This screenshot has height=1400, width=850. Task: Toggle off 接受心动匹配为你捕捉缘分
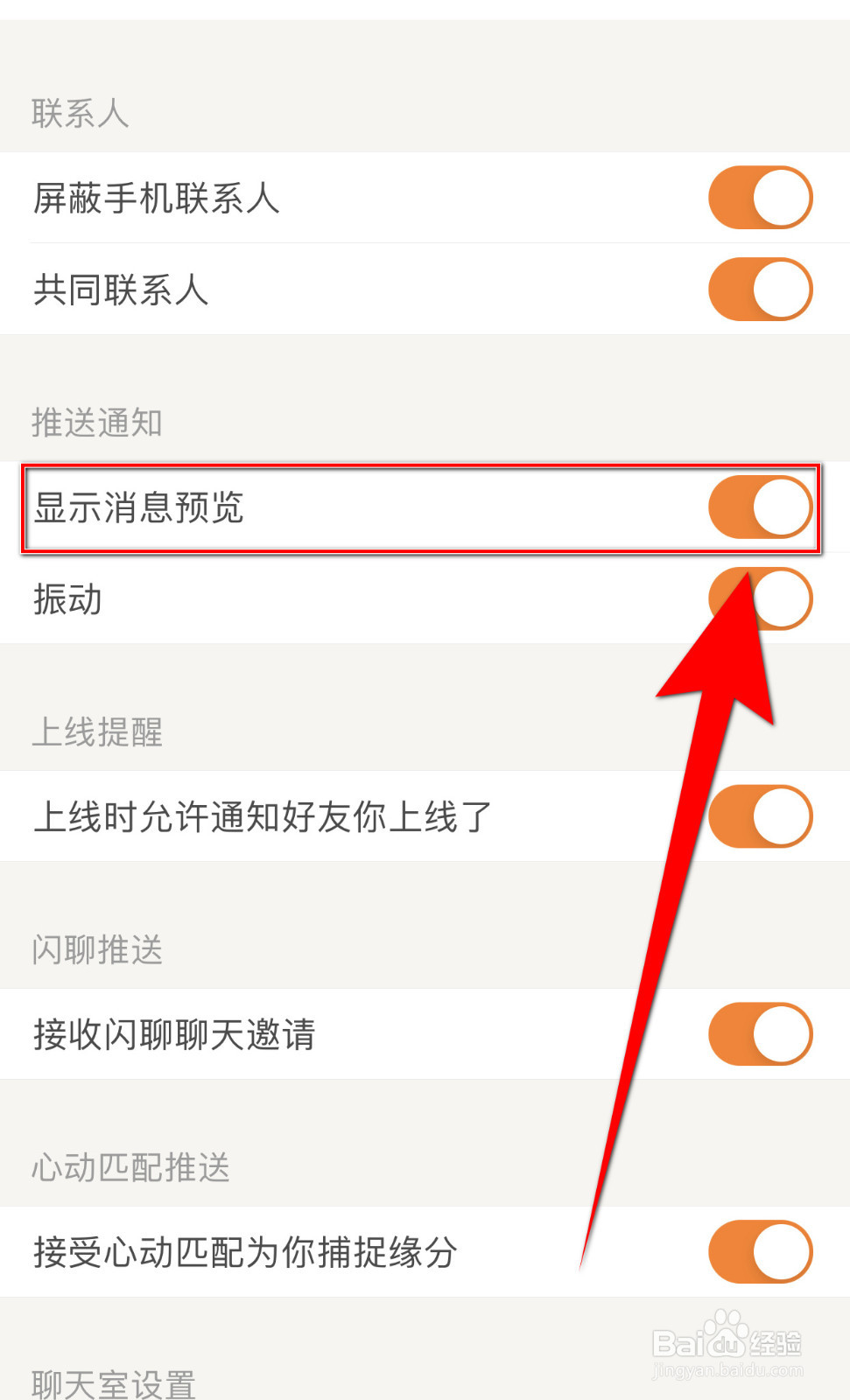pos(759,1252)
